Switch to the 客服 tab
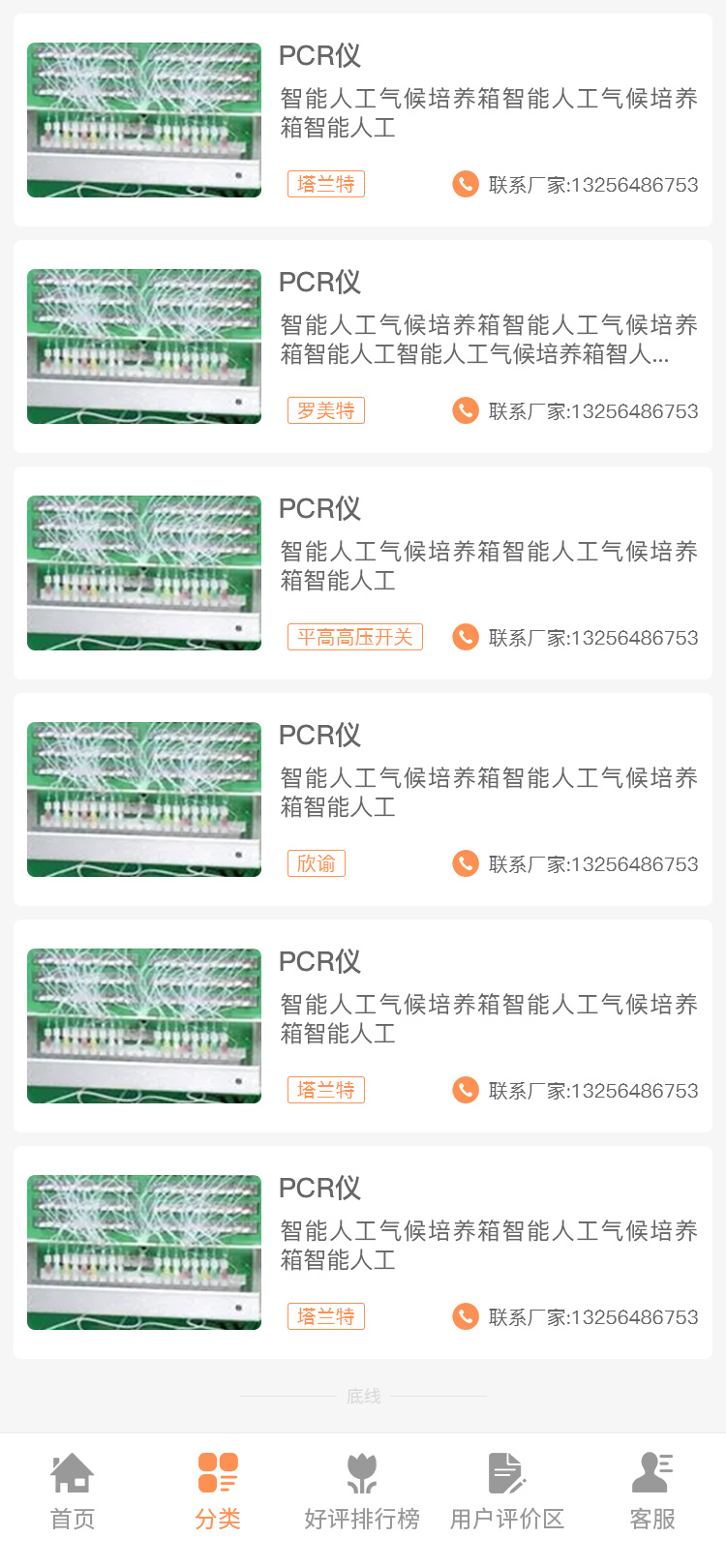This screenshot has height=1568, width=726. (x=652, y=1492)
